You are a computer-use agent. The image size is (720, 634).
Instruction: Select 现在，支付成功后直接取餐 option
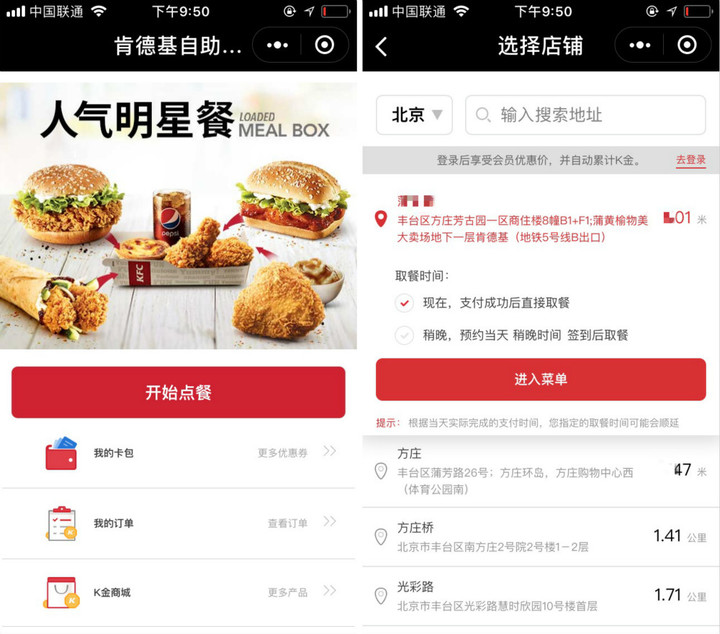click(x=405, y=302)
